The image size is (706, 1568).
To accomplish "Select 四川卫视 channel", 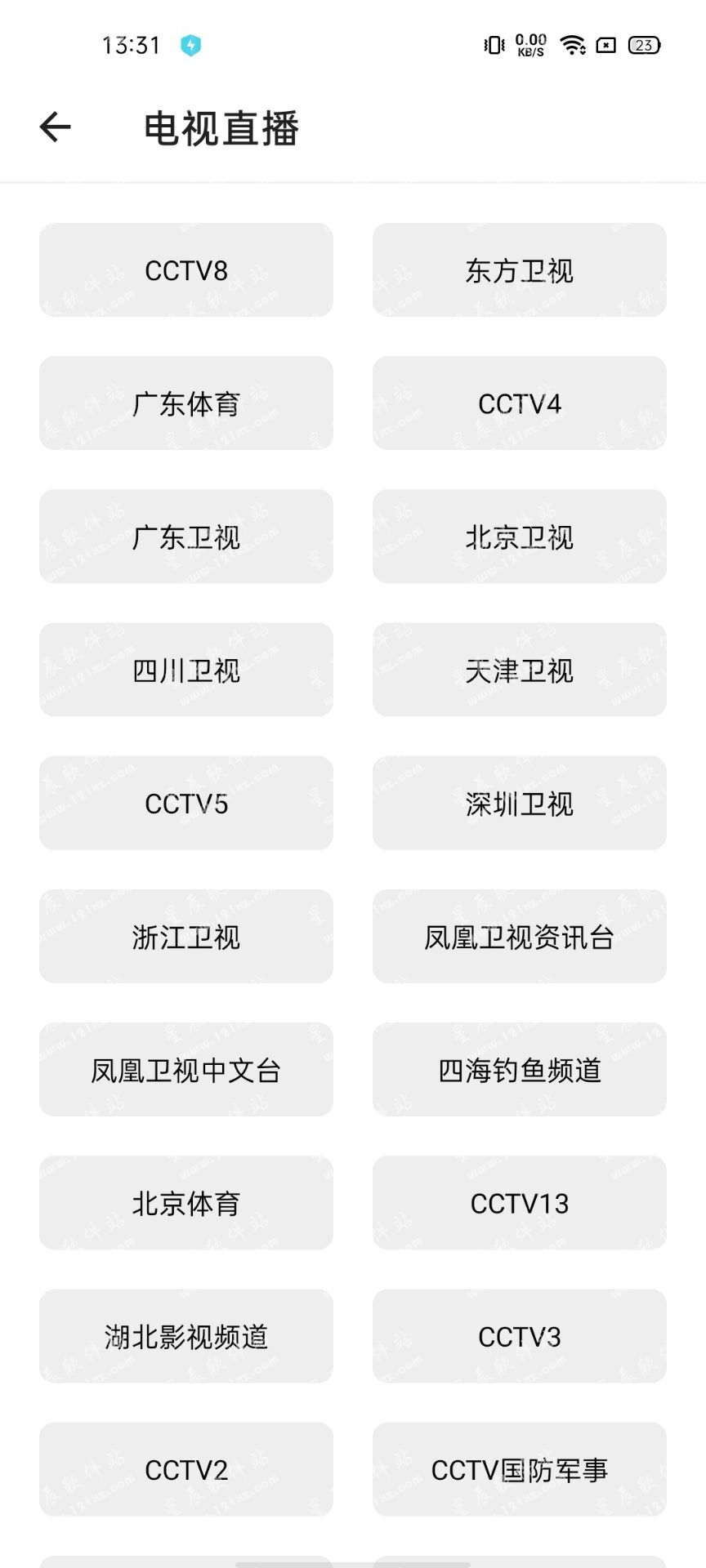I will pyautogui.click(x=186, y=670).
